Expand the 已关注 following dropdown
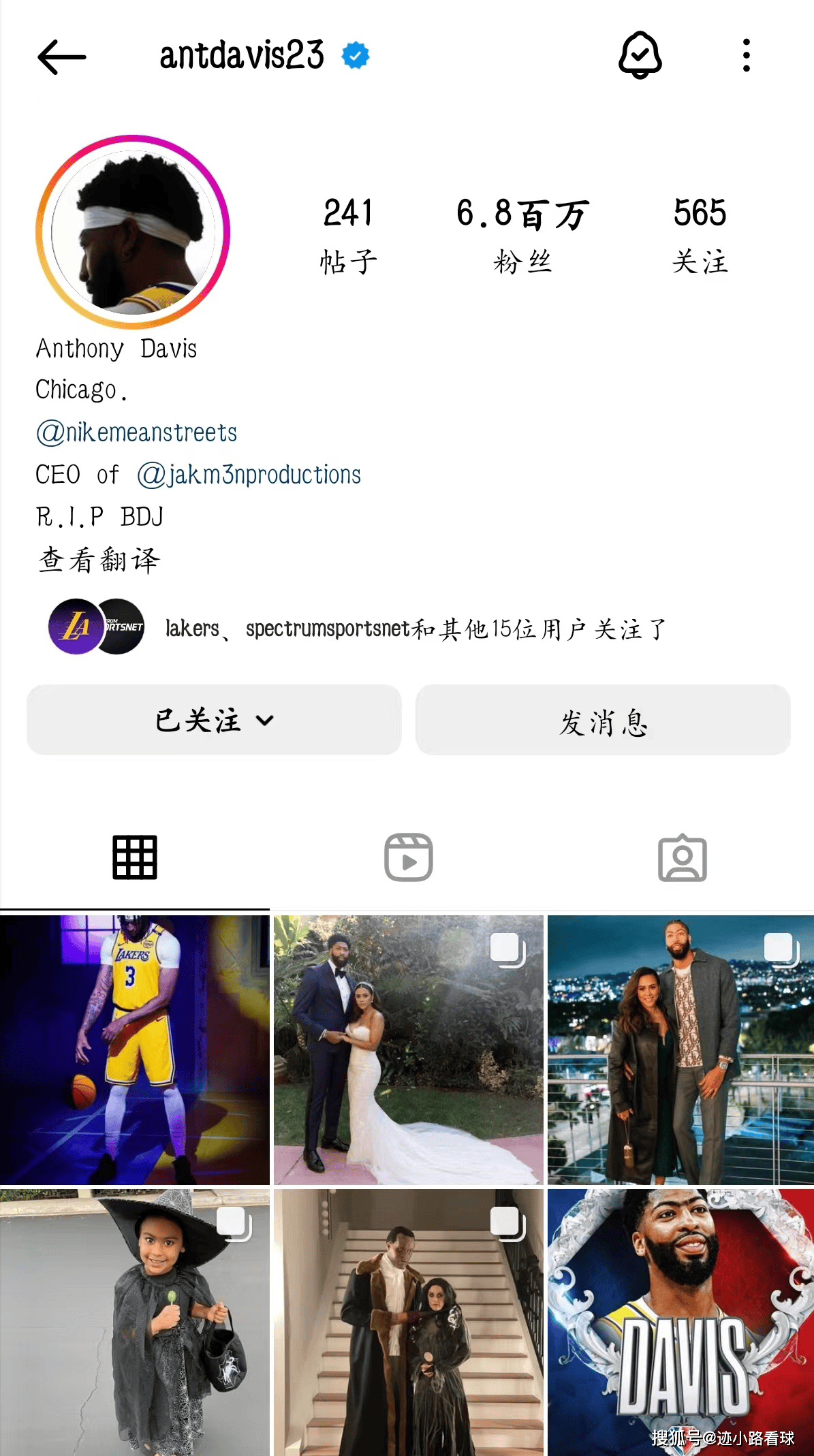The image size is (814, 1456). point(214,721)
